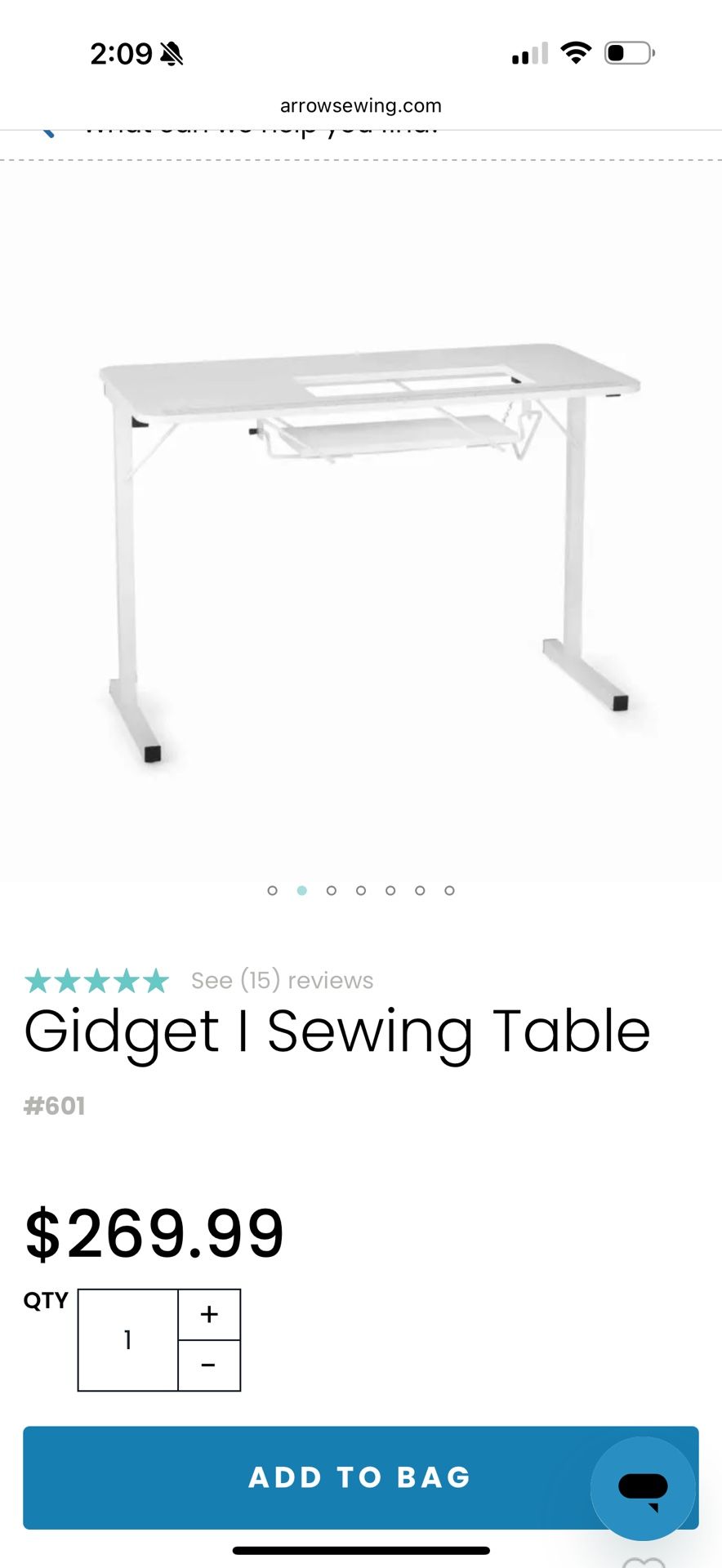The image size is (722, 1568).
Task: Jump to the last product image dot
Action: [x=449, y=890]
